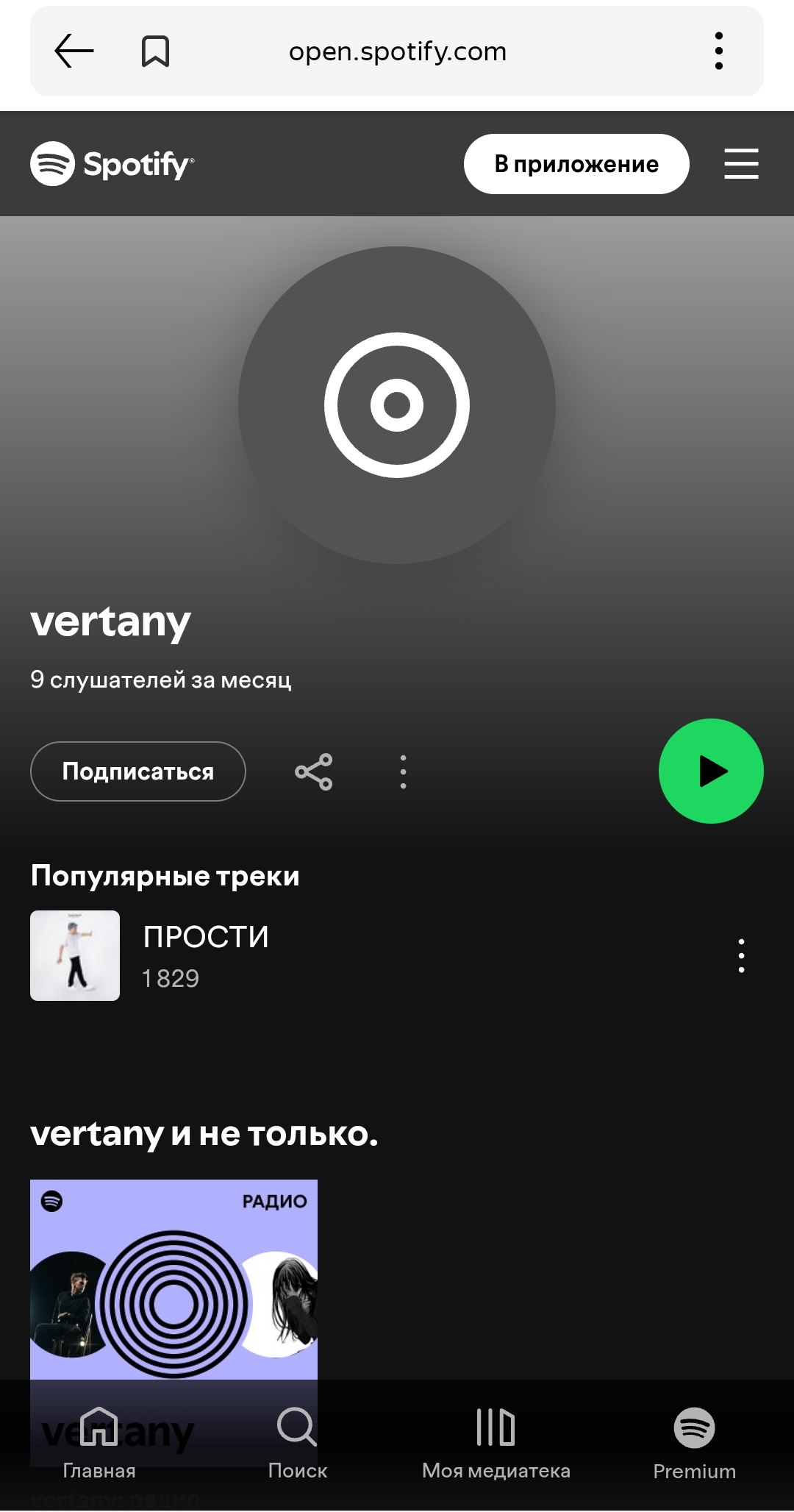Switch to the «Главная» tab
This screenshot has height=1512, width=794.
tap(99, 1443)
